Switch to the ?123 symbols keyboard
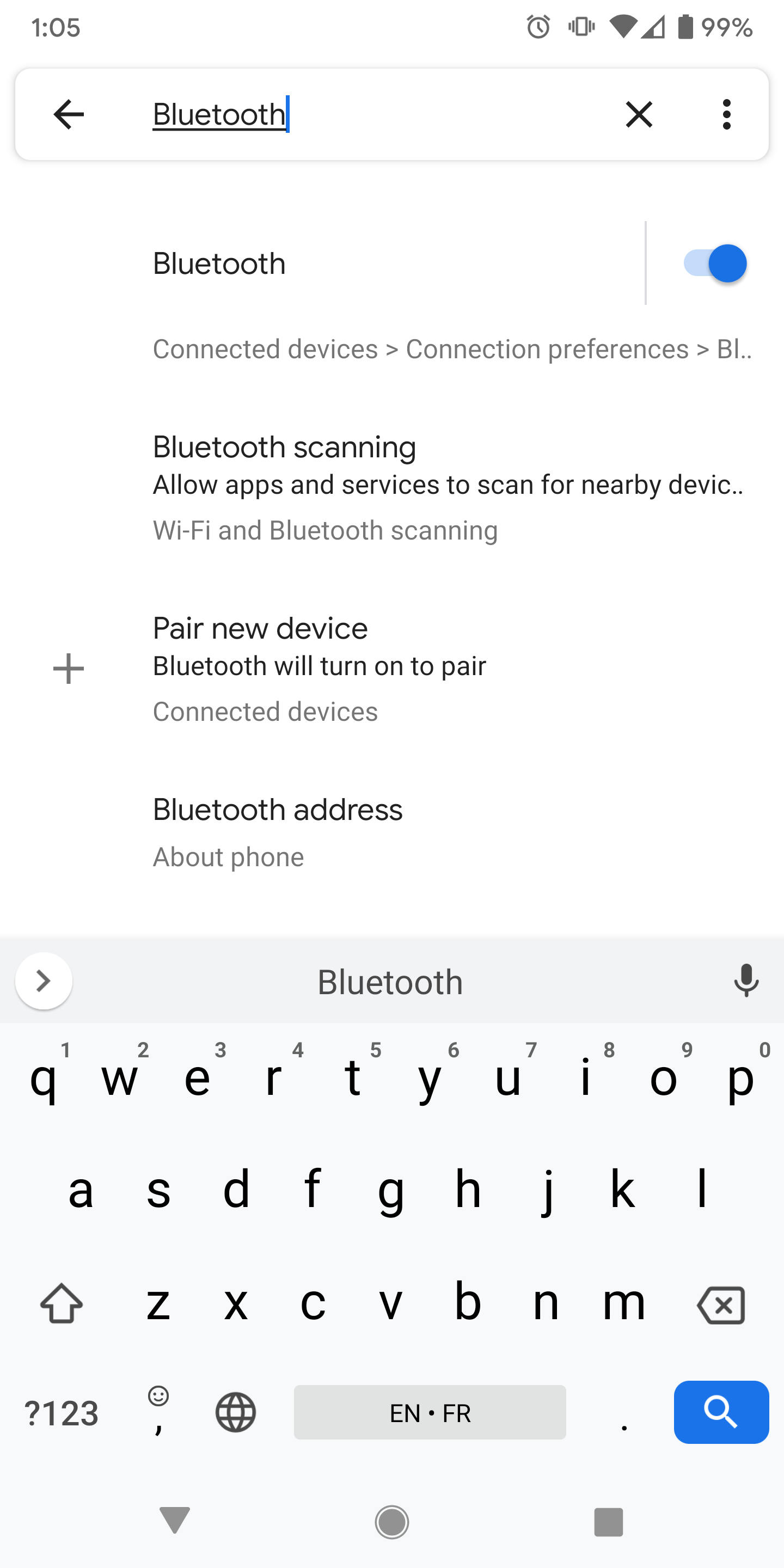784x1568 pixels. 62,1413
